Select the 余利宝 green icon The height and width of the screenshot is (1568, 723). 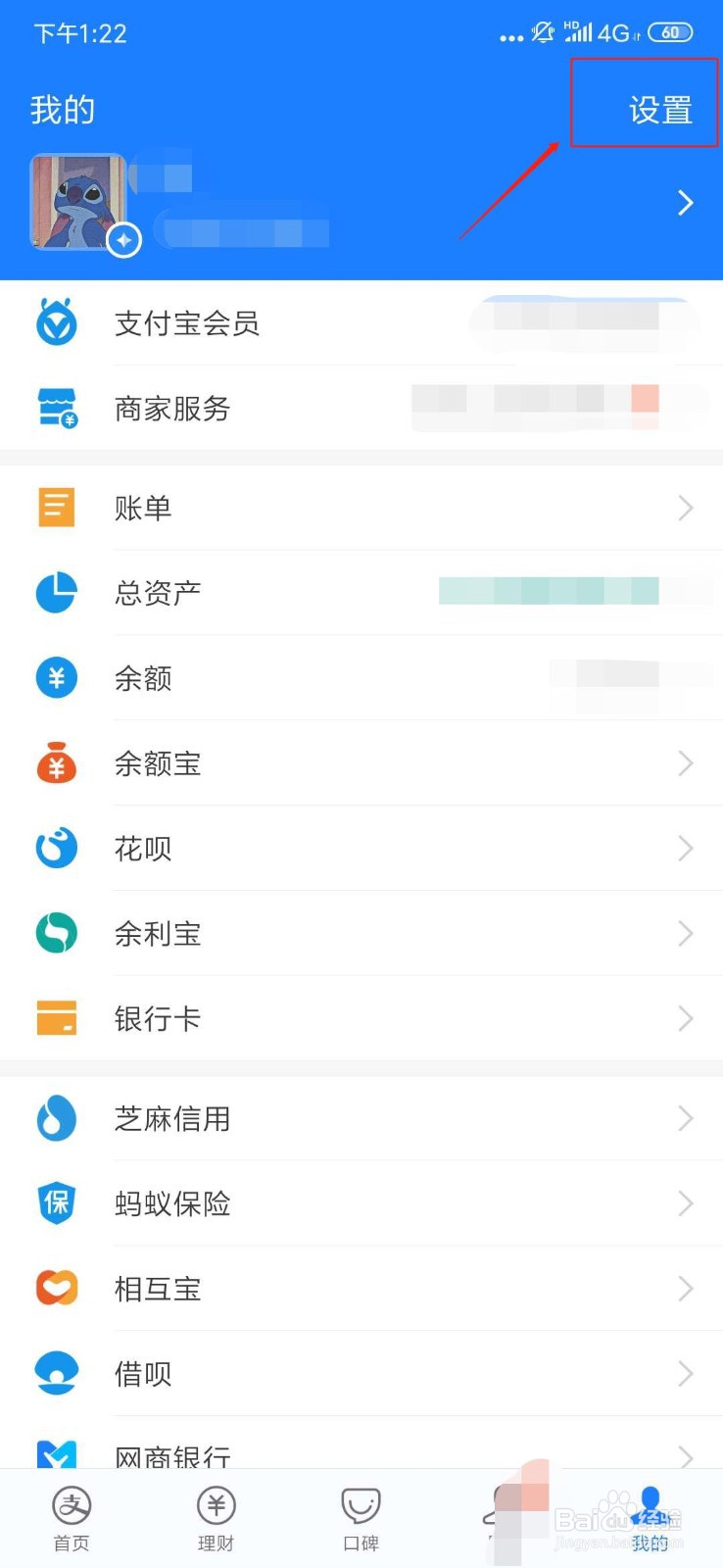[56, 933]
